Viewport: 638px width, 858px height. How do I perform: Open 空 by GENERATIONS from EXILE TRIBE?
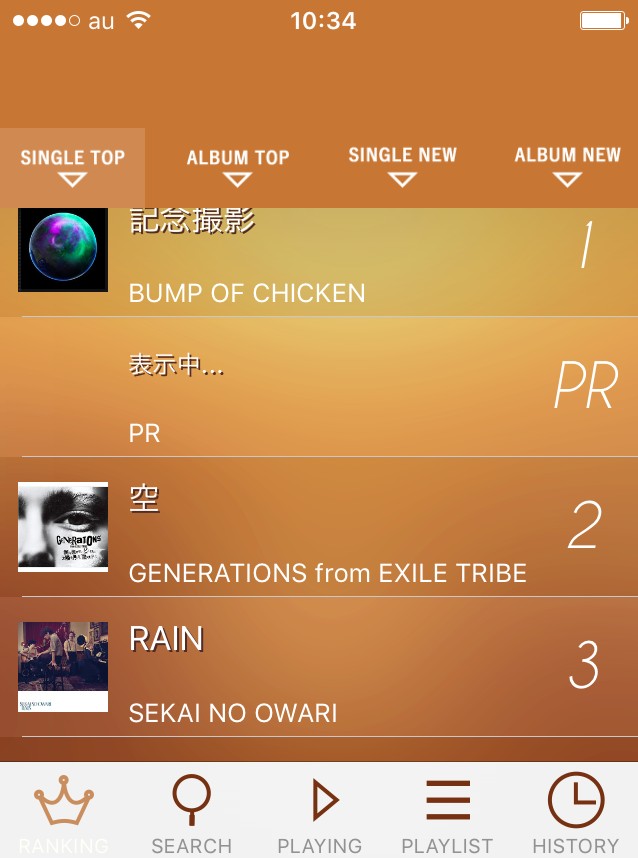click(x=320, y=527)
